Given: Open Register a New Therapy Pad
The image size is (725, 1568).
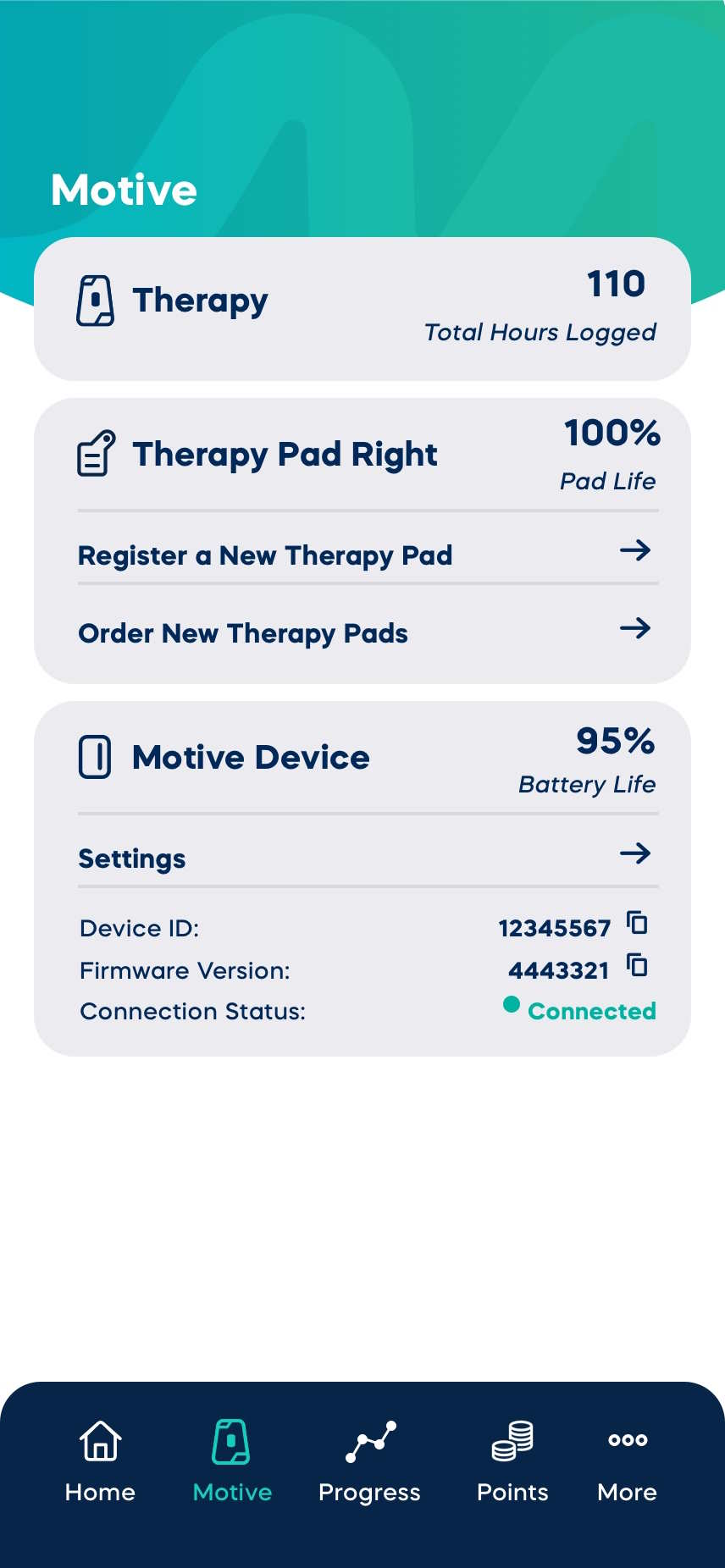Looking at the screenshot, I should (265, 555).
